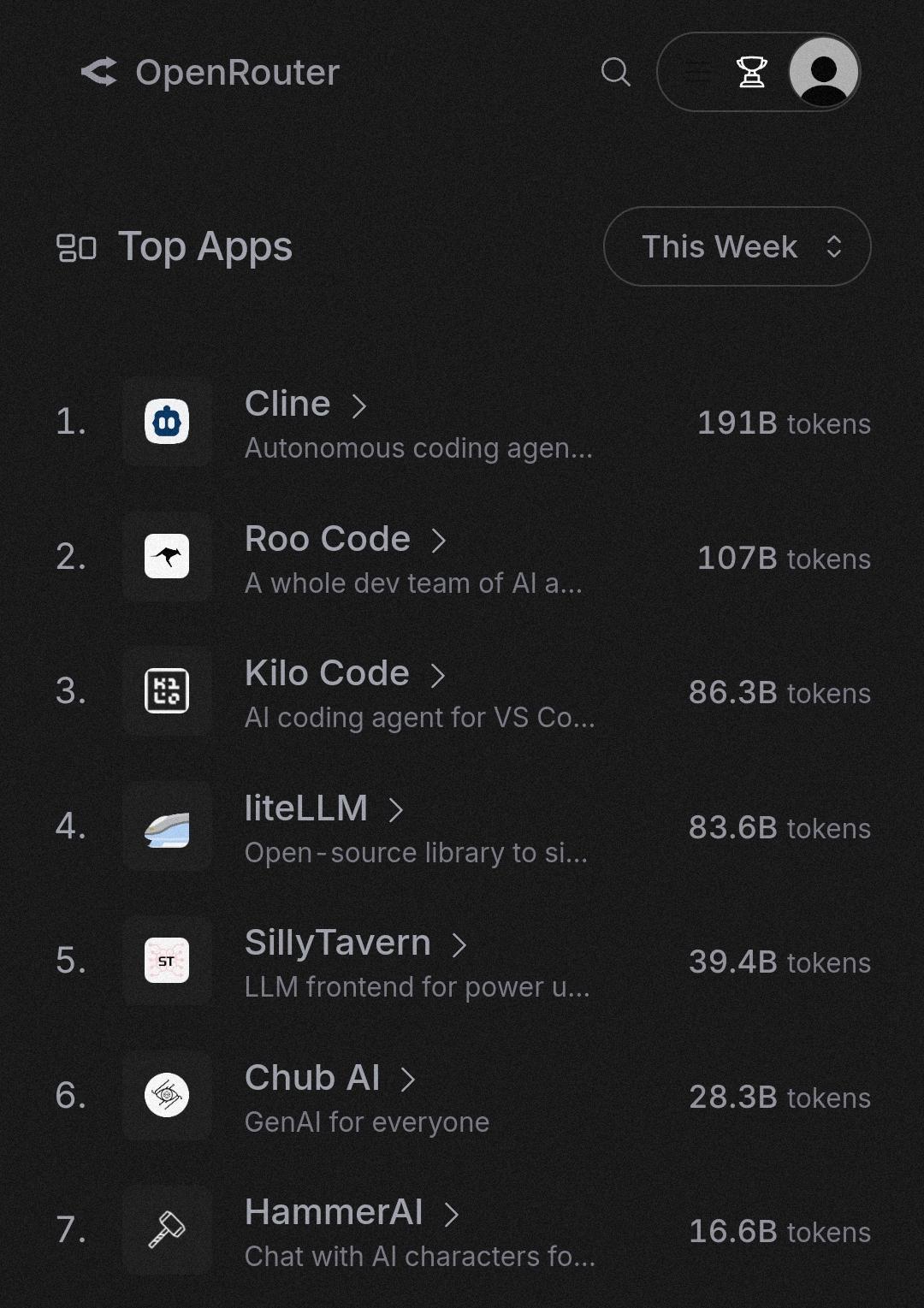
Task: Click the 191B tokens stat for Cline
Action: [784, 423]
